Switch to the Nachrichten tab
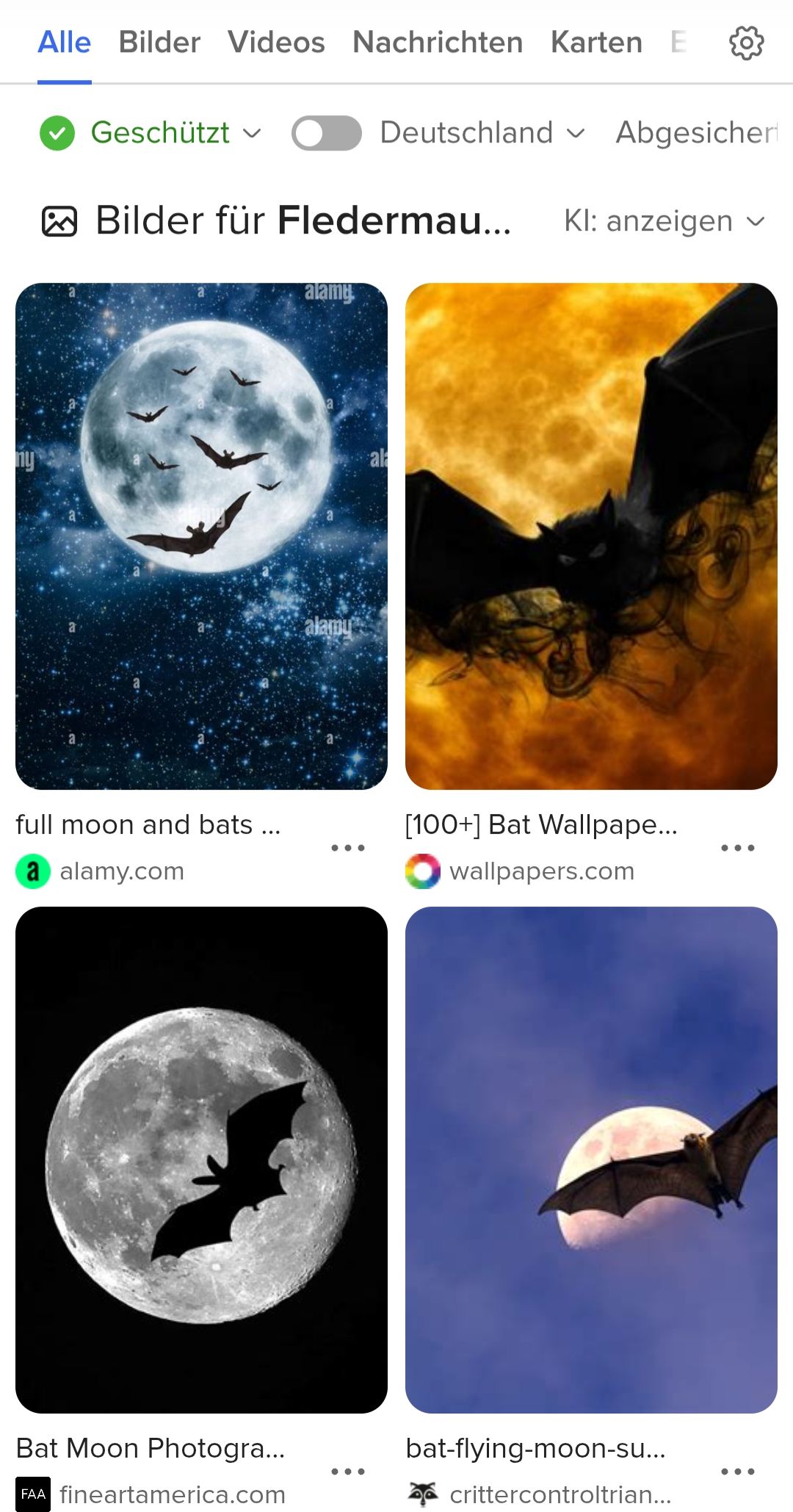Screen dimensions: 793x1512 point(438,43)
